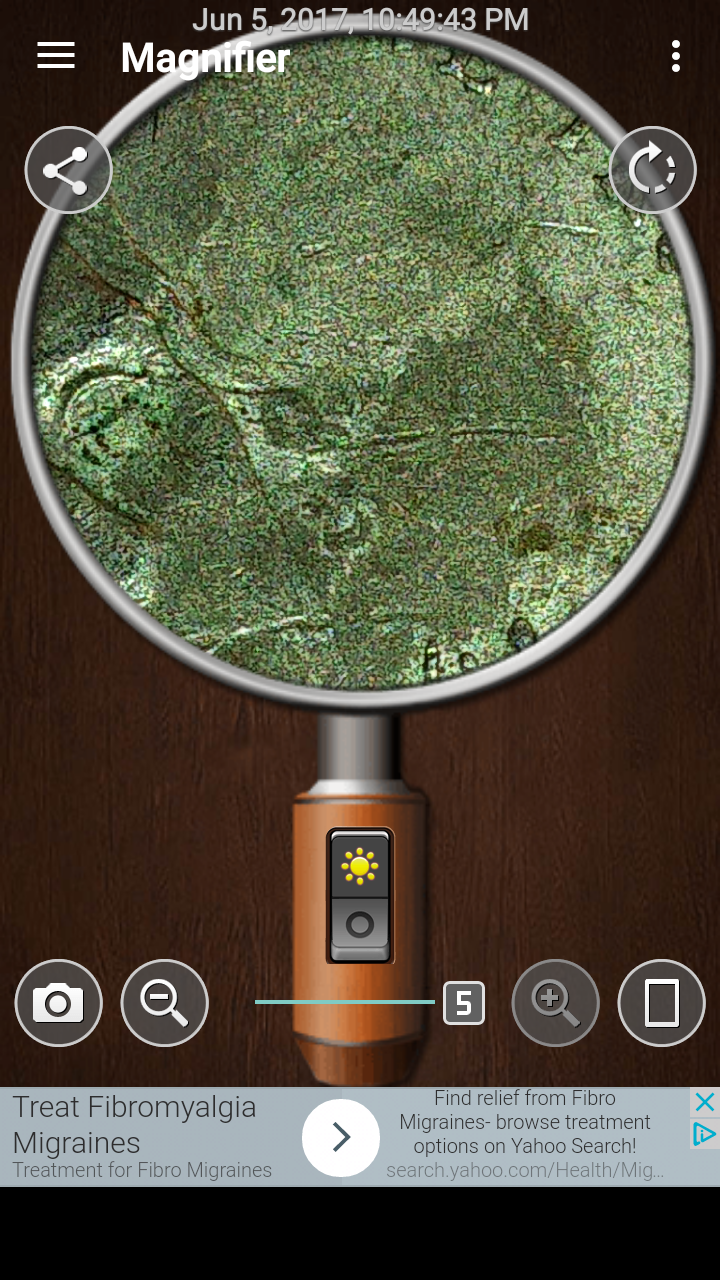This screenshot has width=720, height=1280.
Task: Close the banner advertisement
Action: [x=705, y=1102]
